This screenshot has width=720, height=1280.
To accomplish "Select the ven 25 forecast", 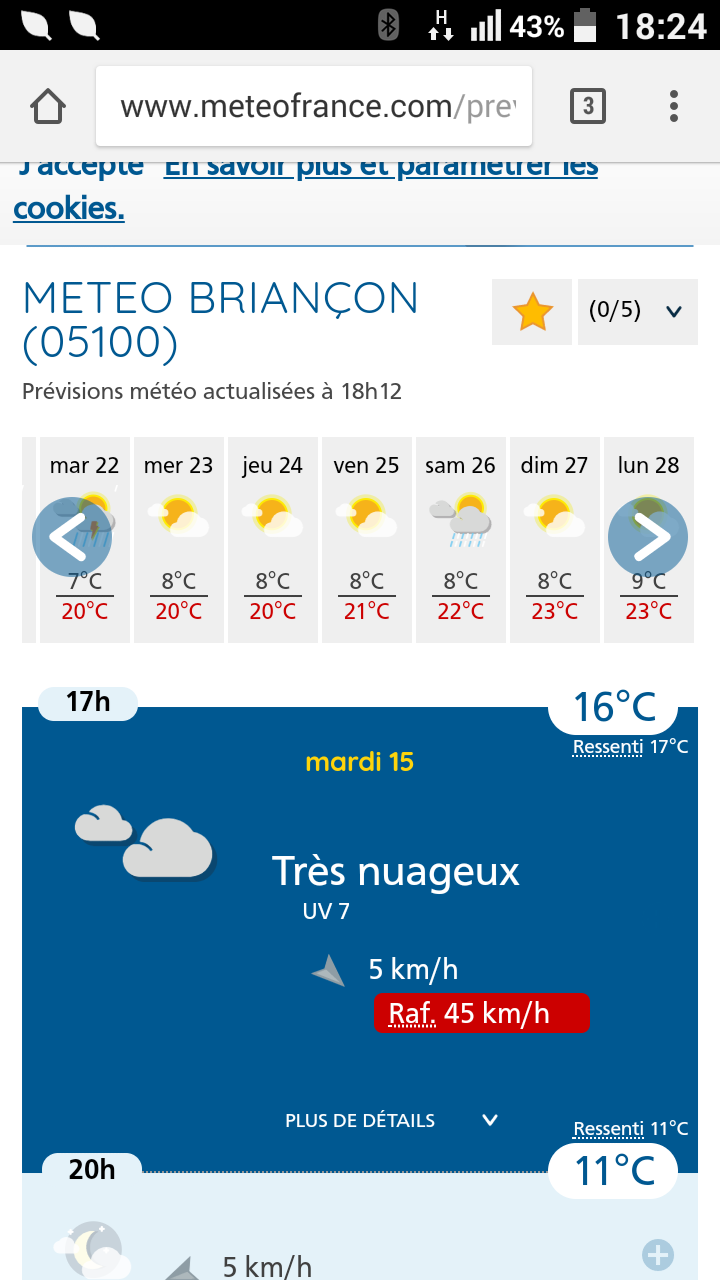I will pos(367,540).
